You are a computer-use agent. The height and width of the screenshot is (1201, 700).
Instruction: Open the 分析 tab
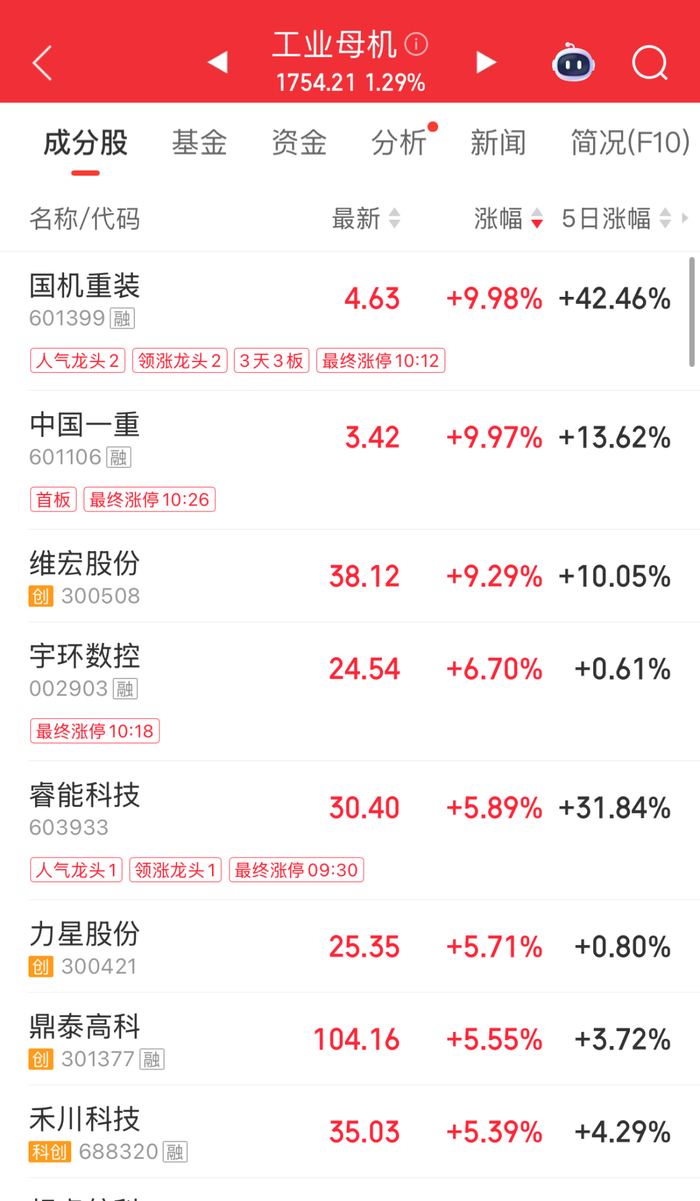pos(399,143)
